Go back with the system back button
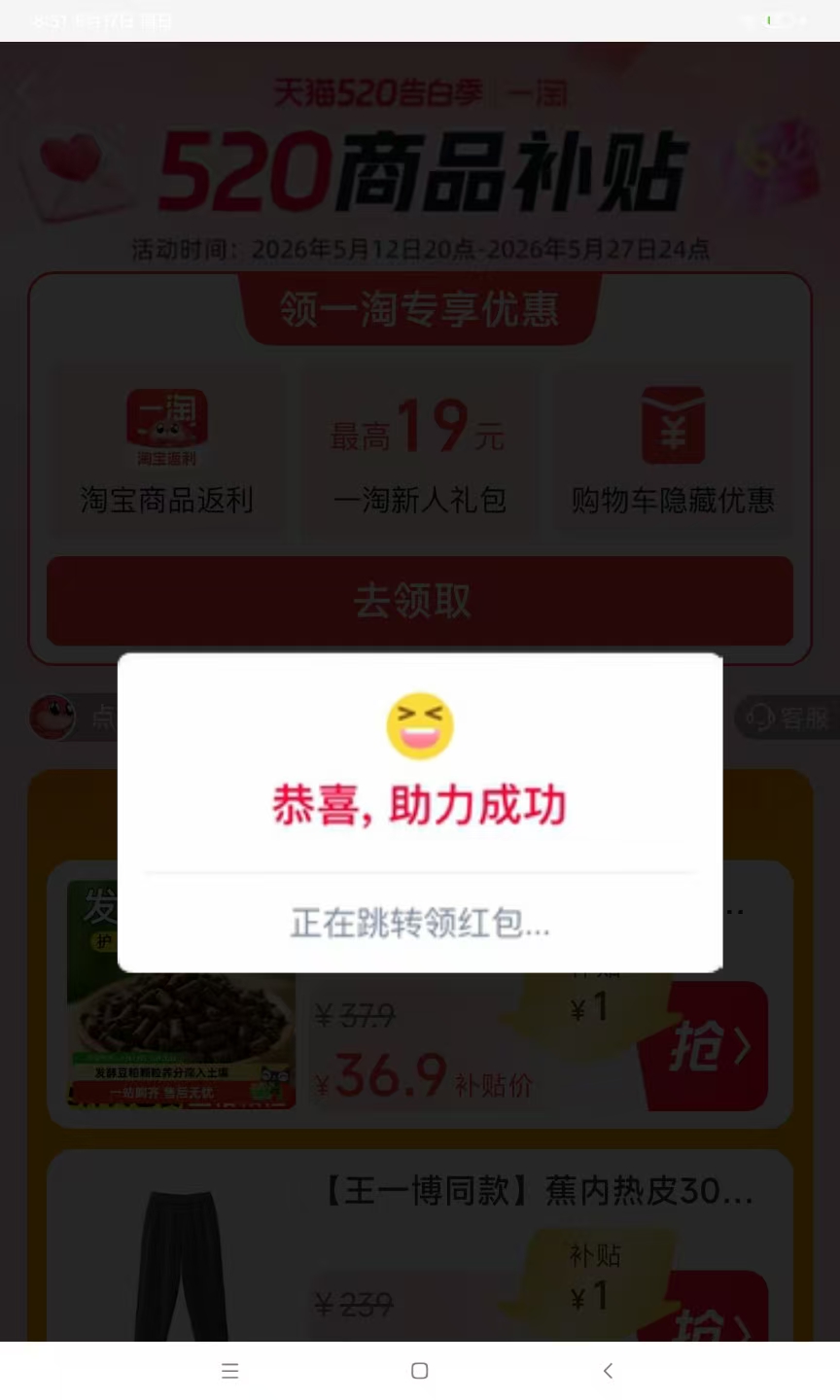Image resolution: width=840 pixels, height=1400 pixels. tap(608, 1371)
